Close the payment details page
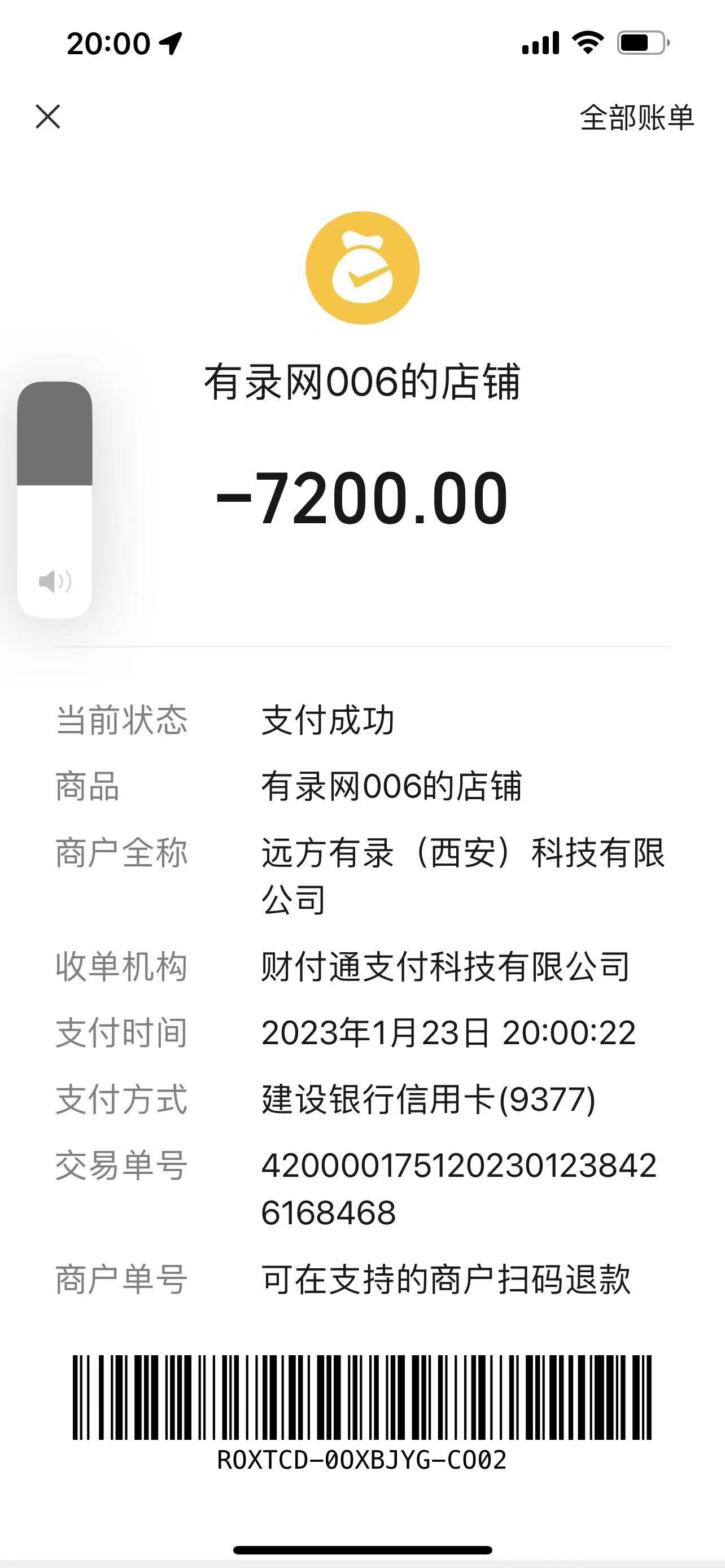The image size is (725, 1568). 48,116
